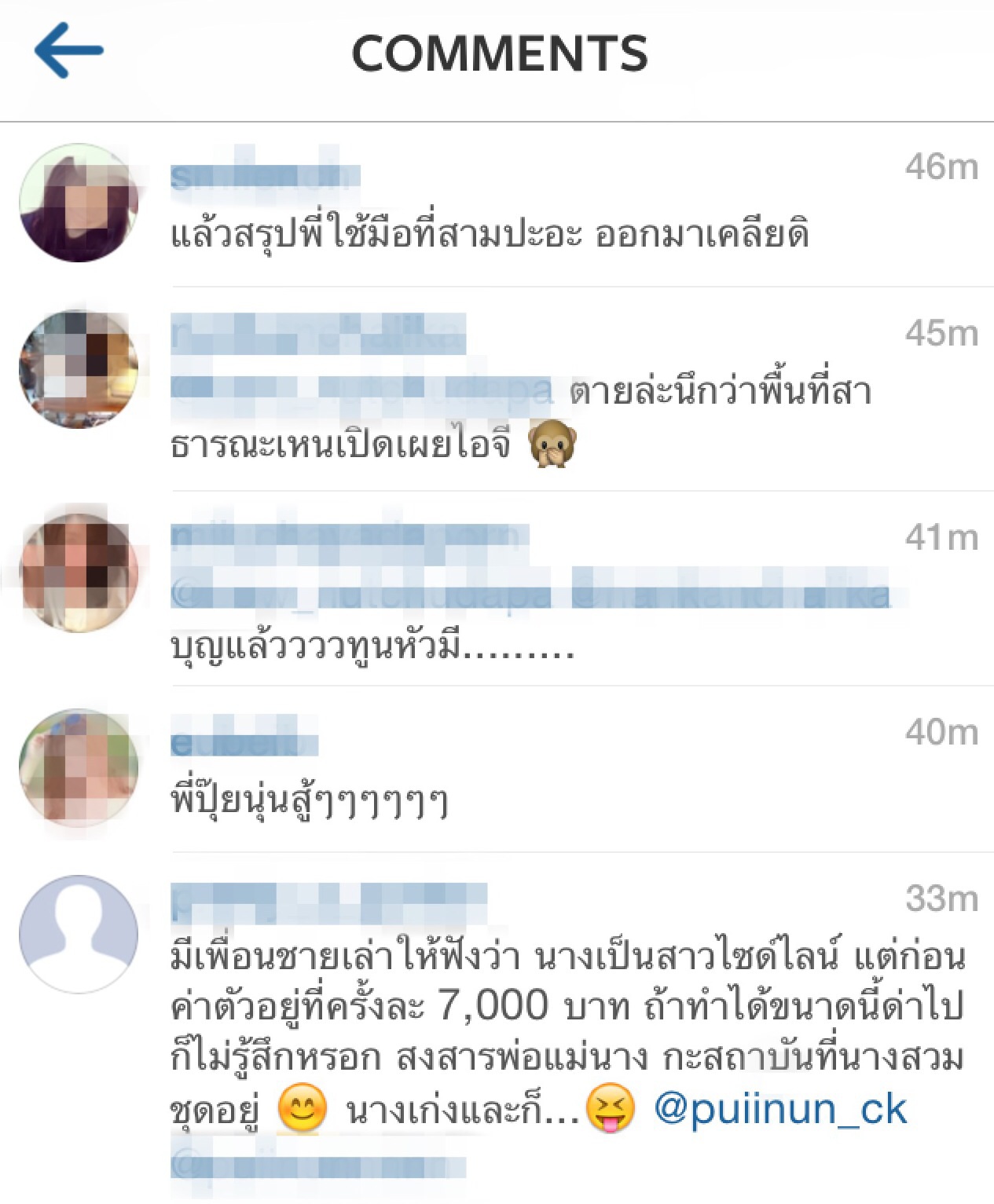Open the username above the 46m comment
Screen dimensions: 994x1204
[265, 176]
